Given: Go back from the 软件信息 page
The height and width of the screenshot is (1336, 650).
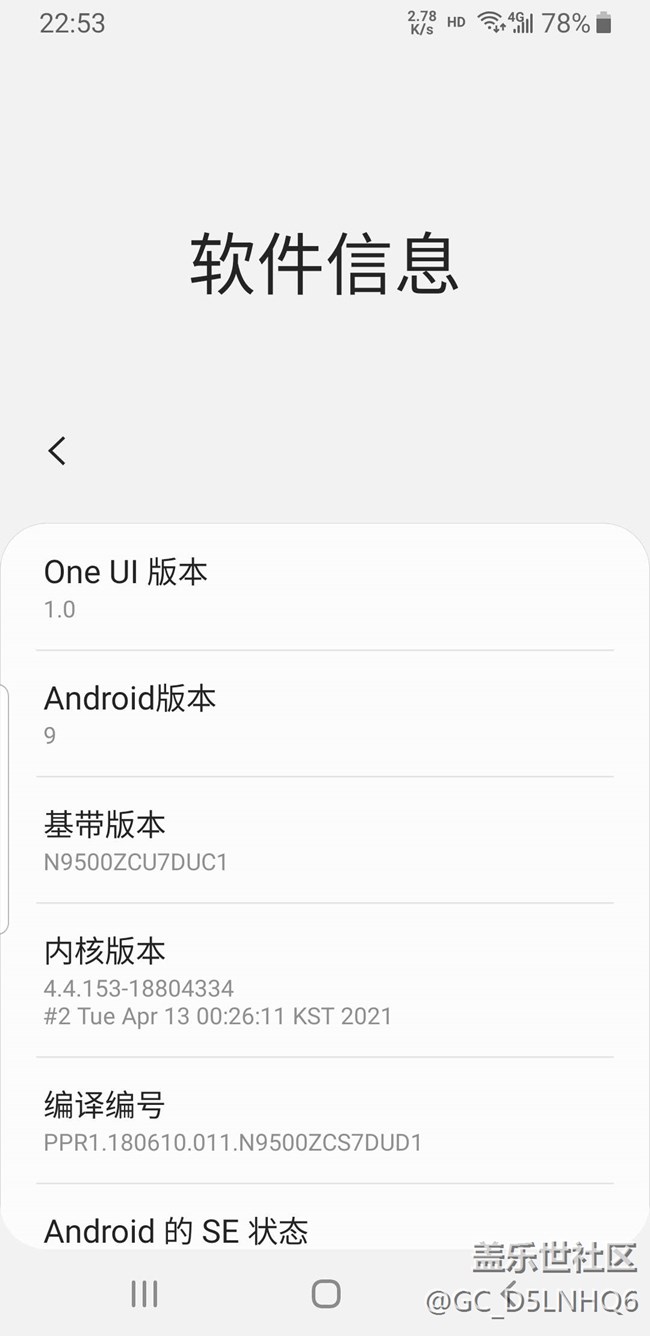Looking at the screenshot, I should [57, 451].
